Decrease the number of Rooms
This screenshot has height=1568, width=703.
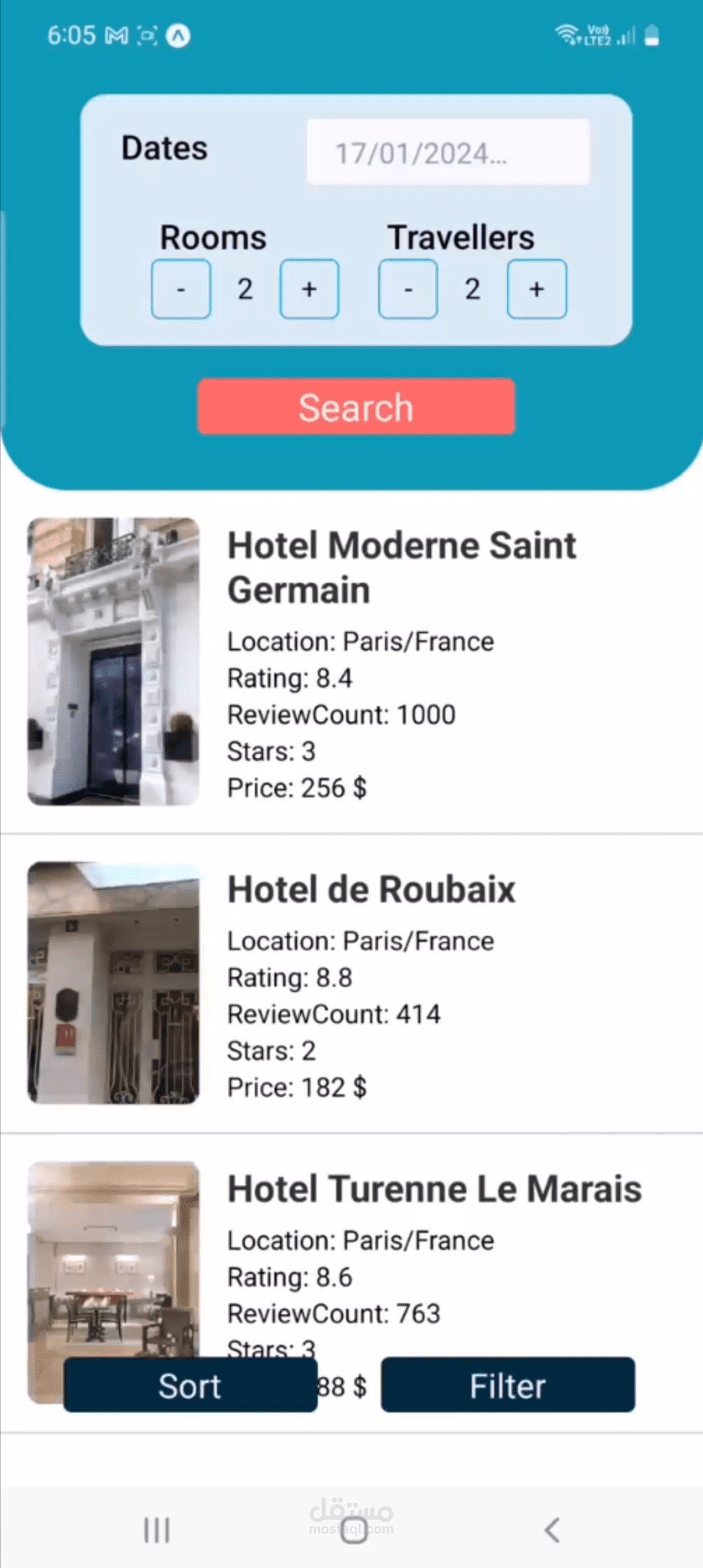[x=181, y=289]
